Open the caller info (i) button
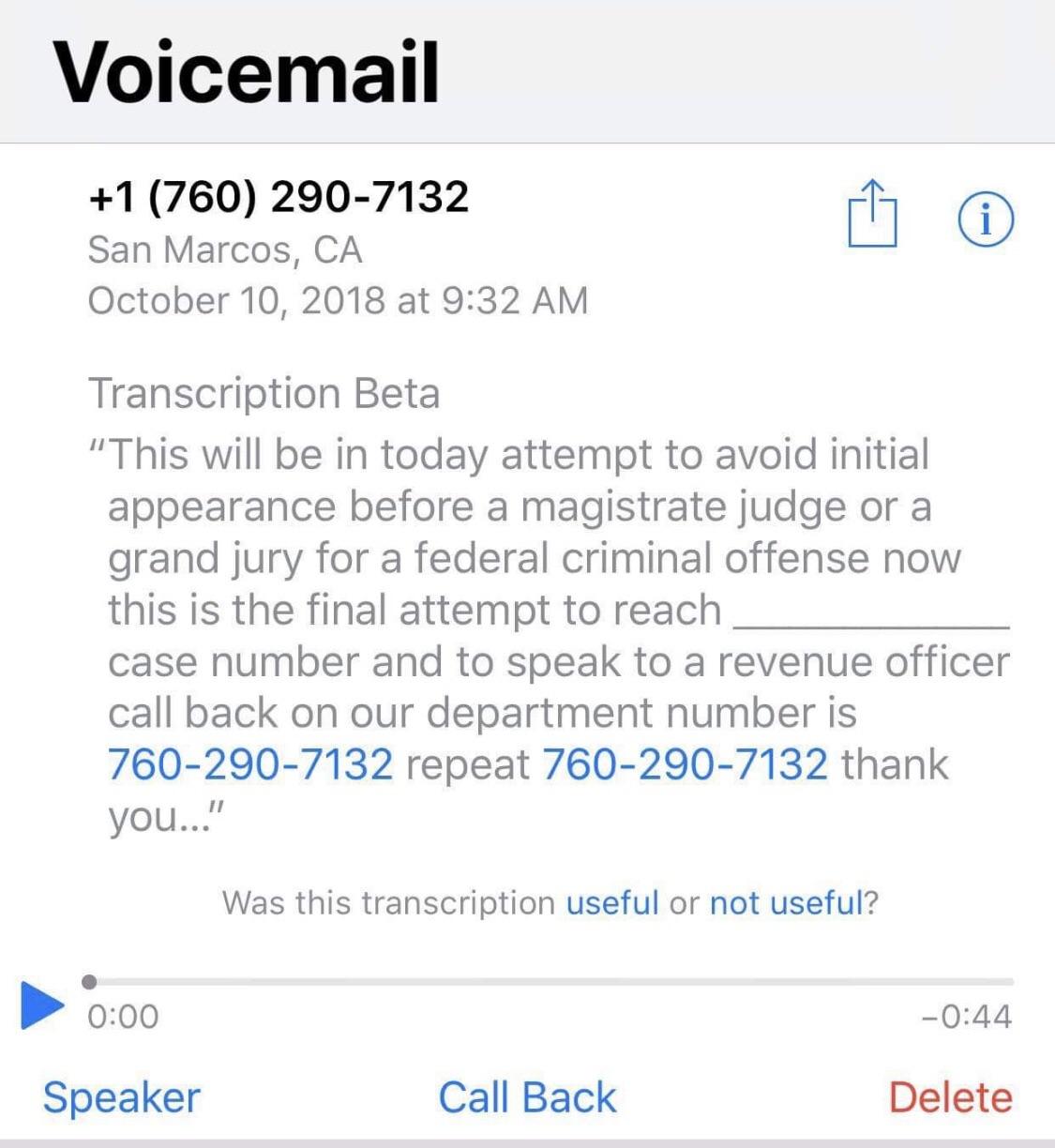1055x1148 pixels. click(985, 218)
